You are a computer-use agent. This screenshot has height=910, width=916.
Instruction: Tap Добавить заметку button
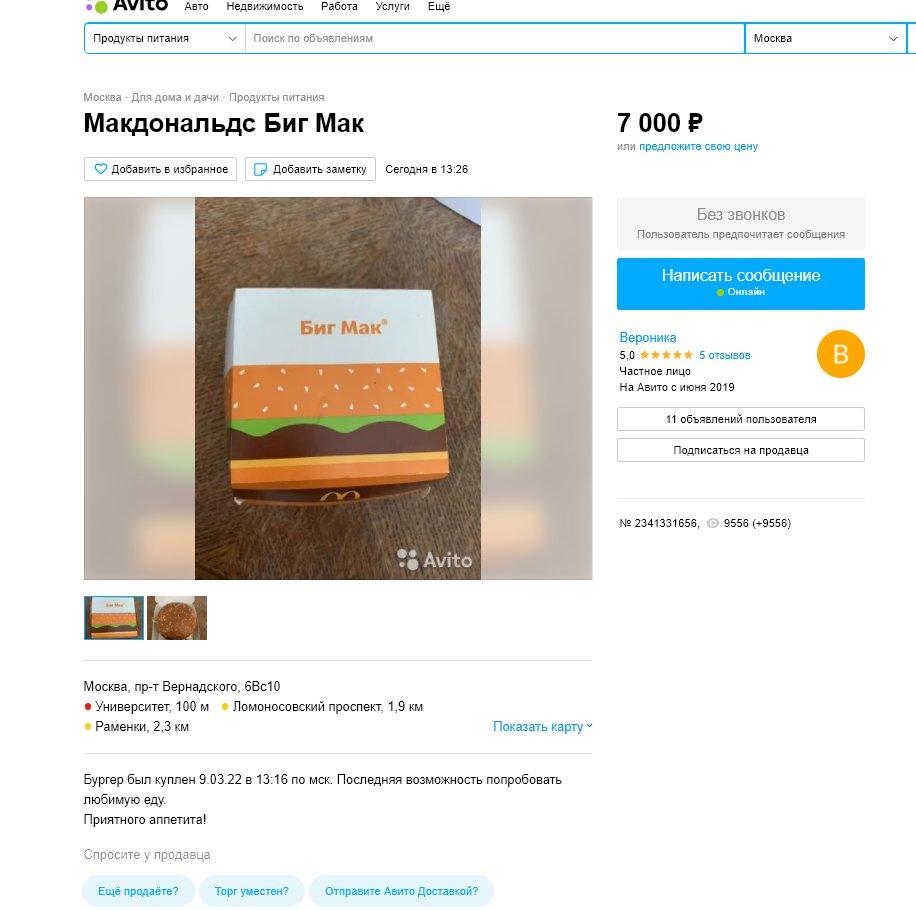click(x=310, y=169)
